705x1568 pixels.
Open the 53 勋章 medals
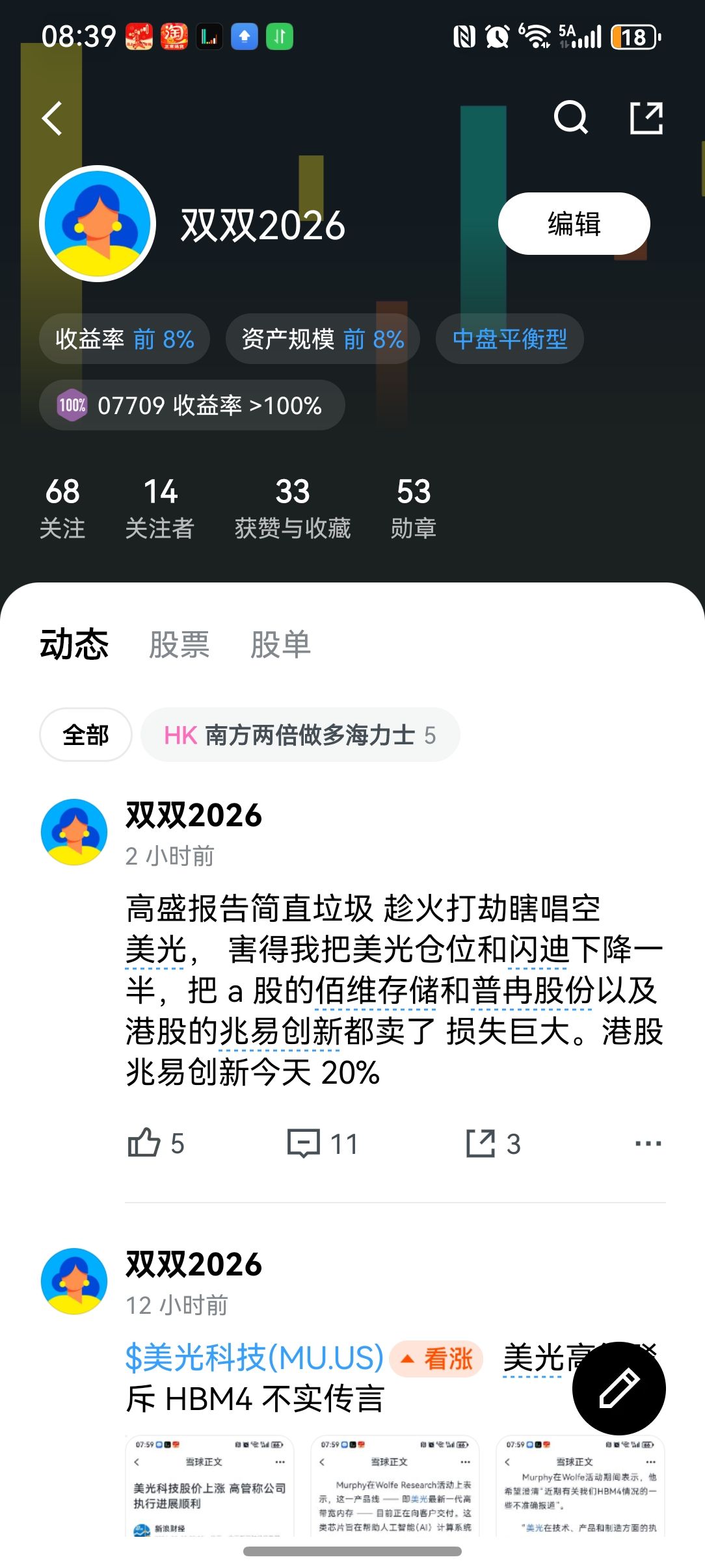click(x=414, y=508)
